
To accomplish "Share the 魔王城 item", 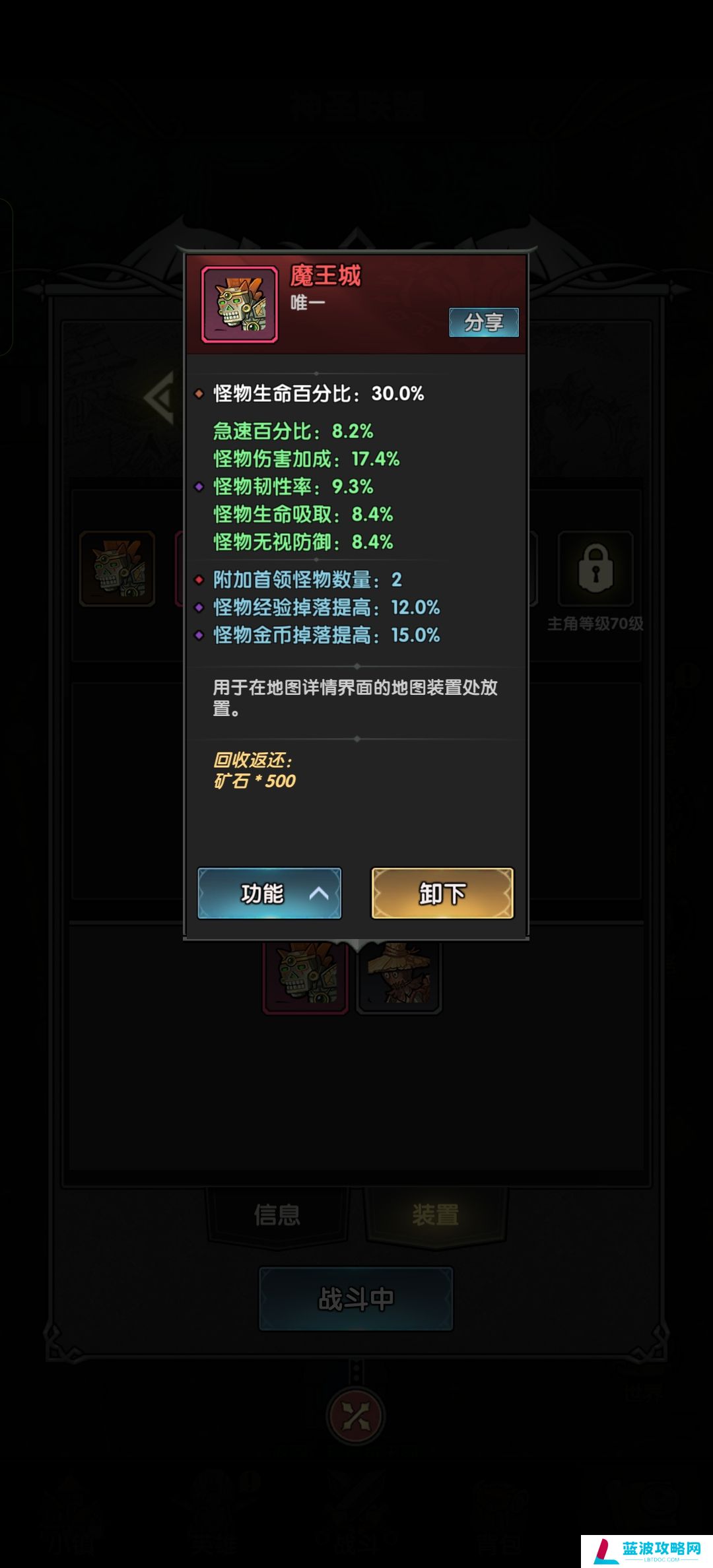I will [x=483, y=322].
